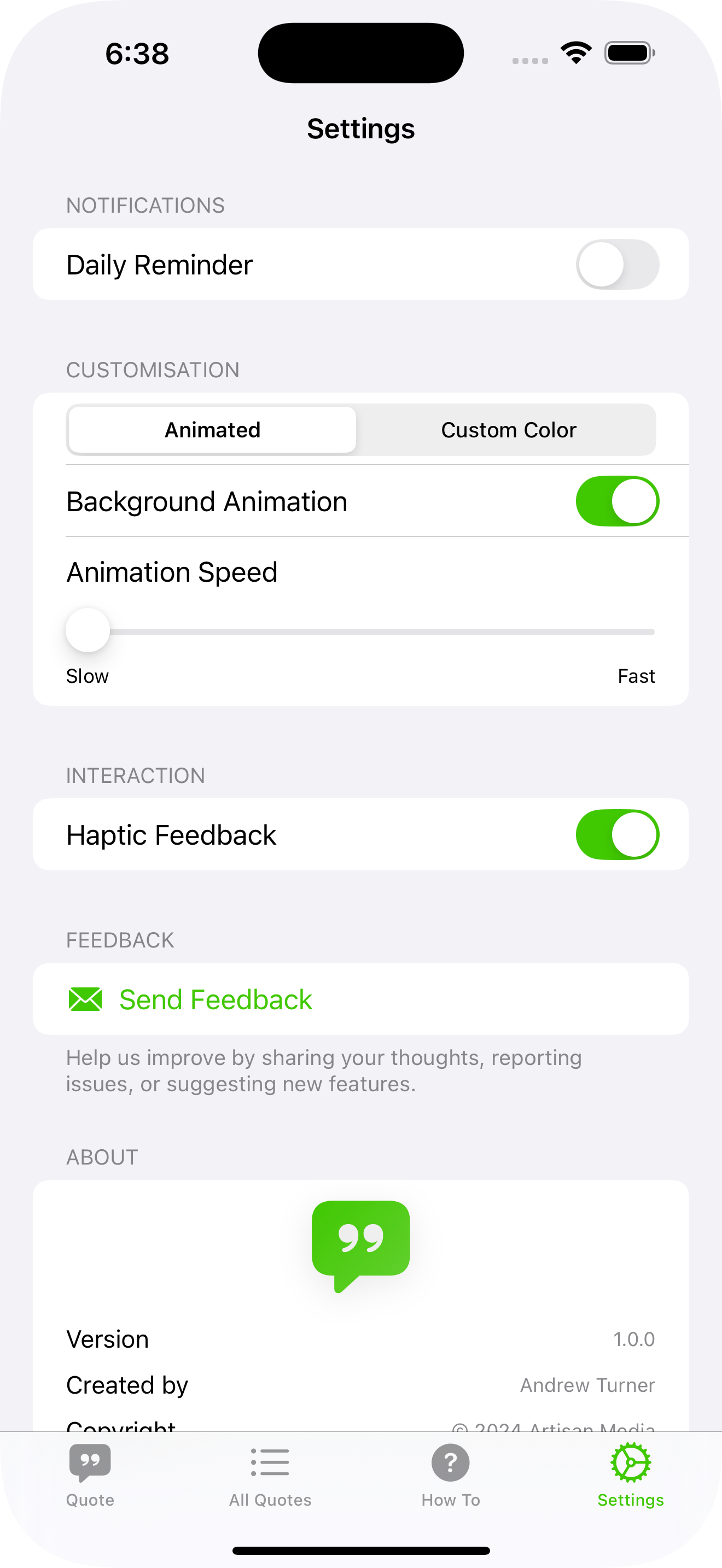This screenshot has height=1568, width=722.
Task: Open Send Feedback
Action: [x=216, y=999]
